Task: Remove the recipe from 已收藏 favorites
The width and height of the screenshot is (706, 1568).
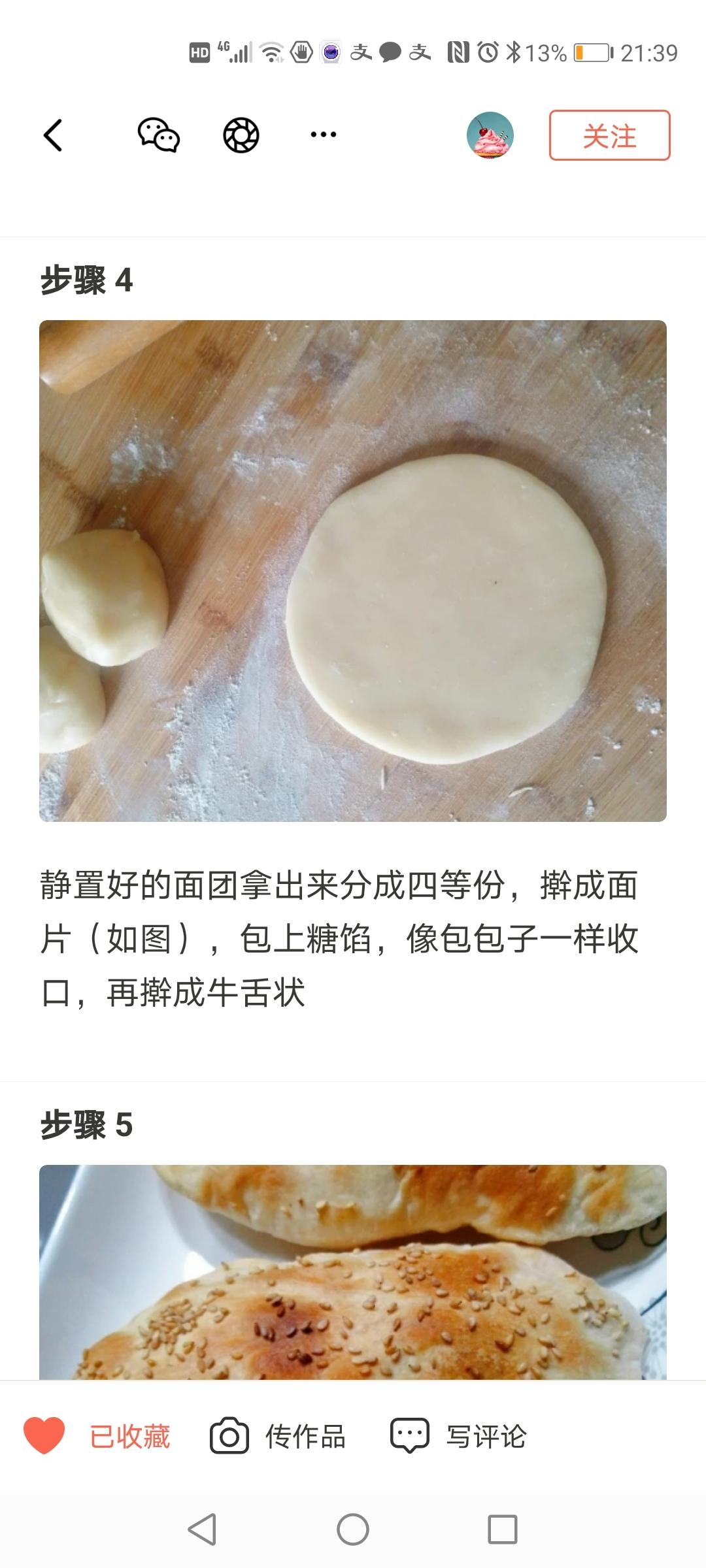Action: [97, 1436]
